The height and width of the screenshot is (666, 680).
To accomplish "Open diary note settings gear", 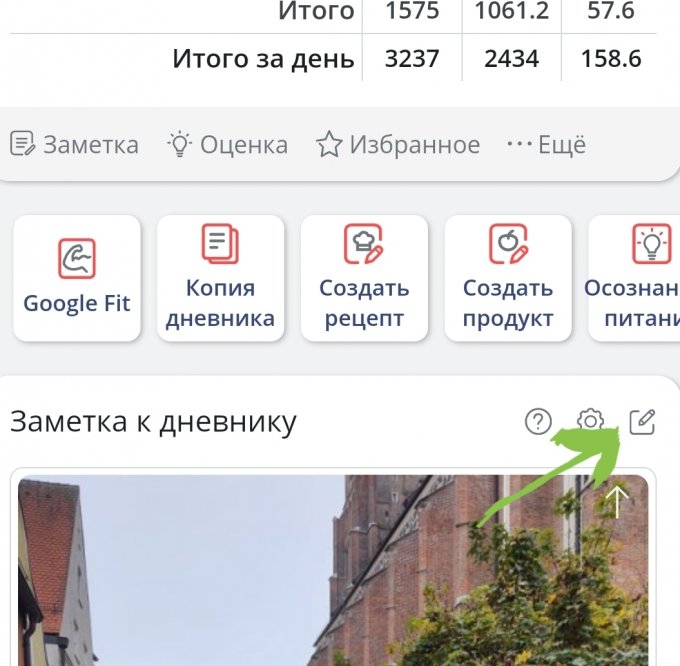I will 590,421.
